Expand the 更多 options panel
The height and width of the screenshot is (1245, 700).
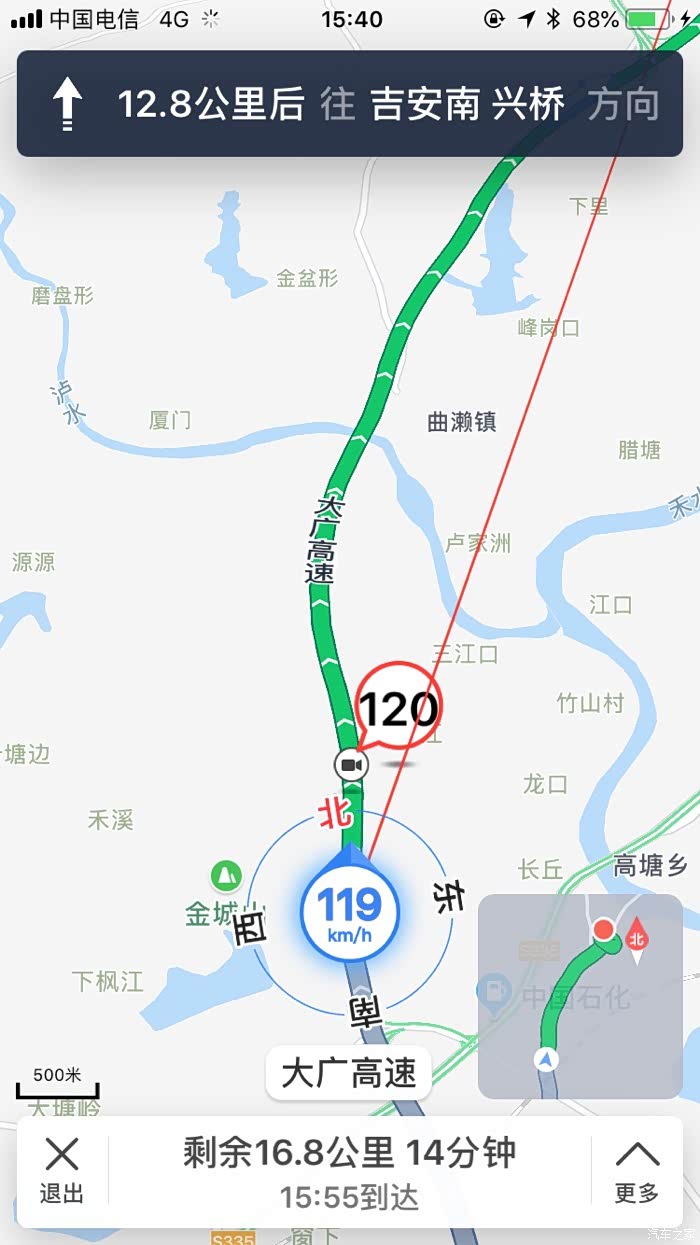click(637, 1170)
